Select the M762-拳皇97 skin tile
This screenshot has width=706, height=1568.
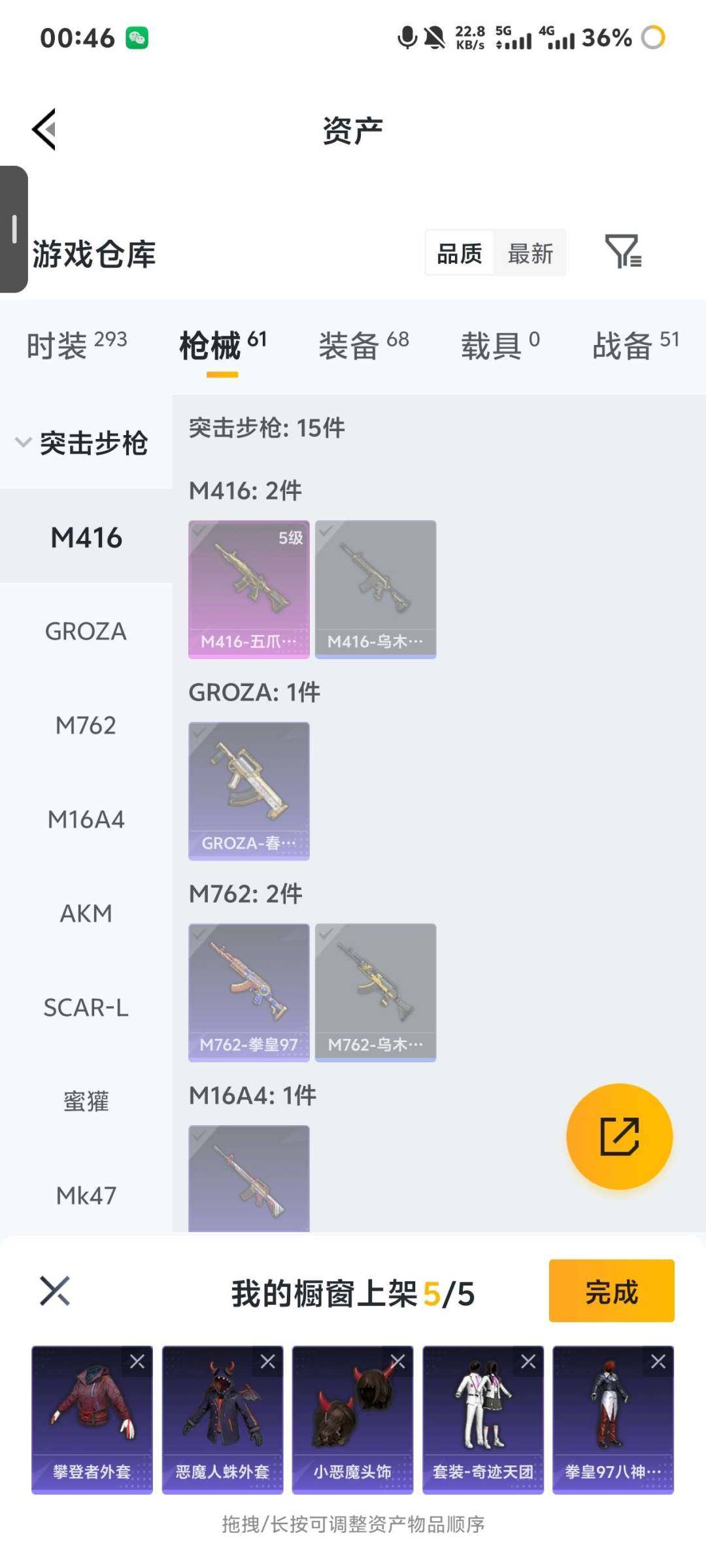[248, 992]
